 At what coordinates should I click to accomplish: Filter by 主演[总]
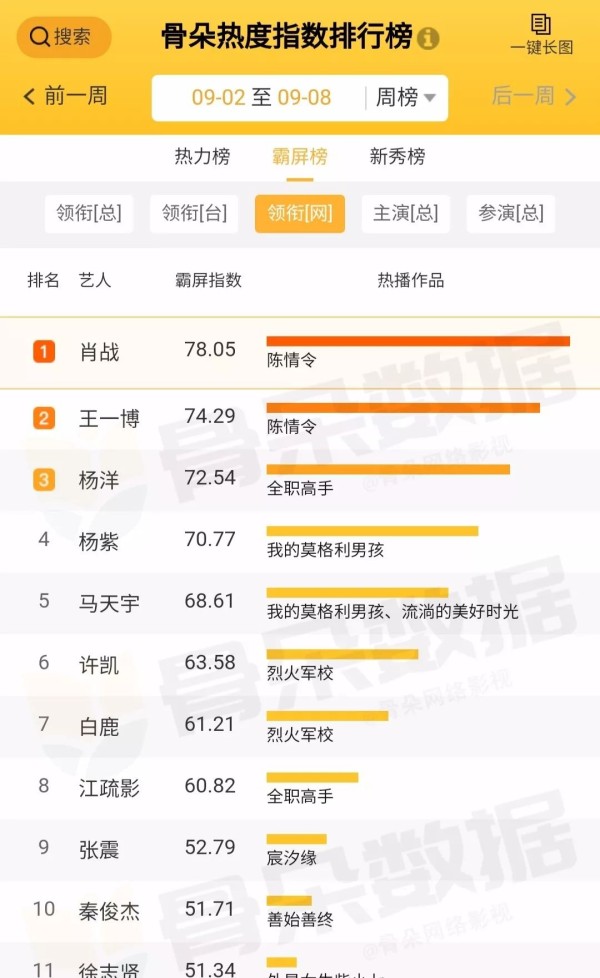pos(405,213)
